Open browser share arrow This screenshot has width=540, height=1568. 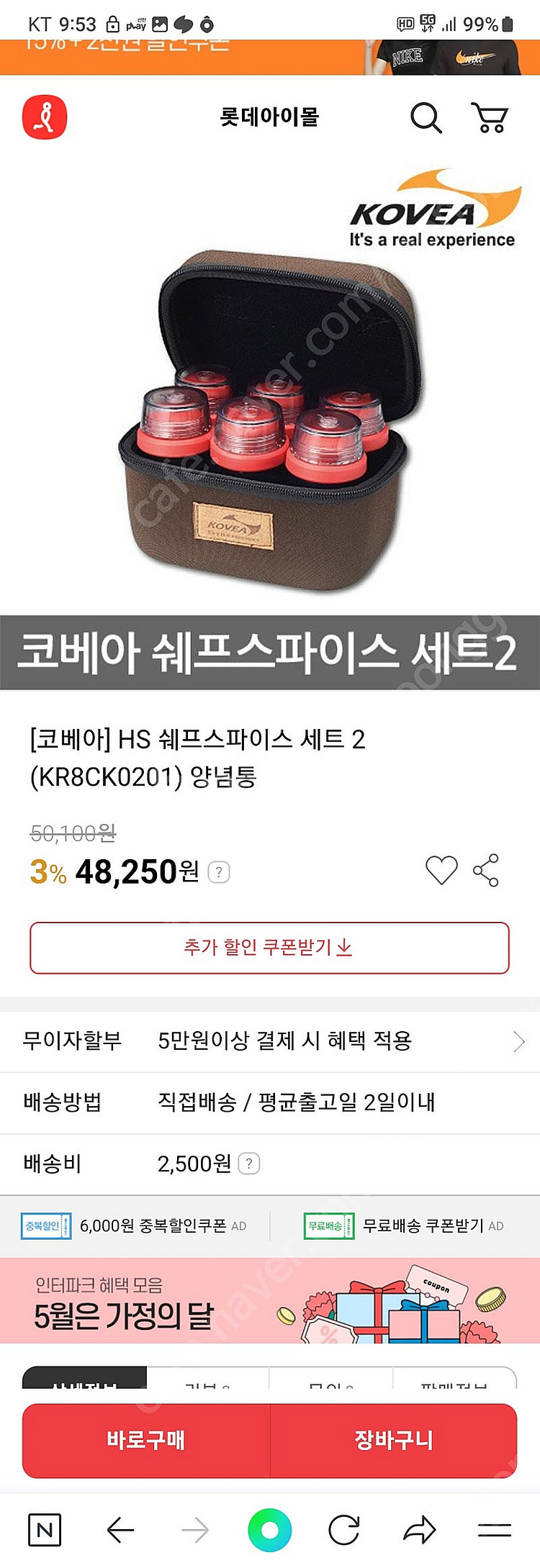tap(419, 1530)
